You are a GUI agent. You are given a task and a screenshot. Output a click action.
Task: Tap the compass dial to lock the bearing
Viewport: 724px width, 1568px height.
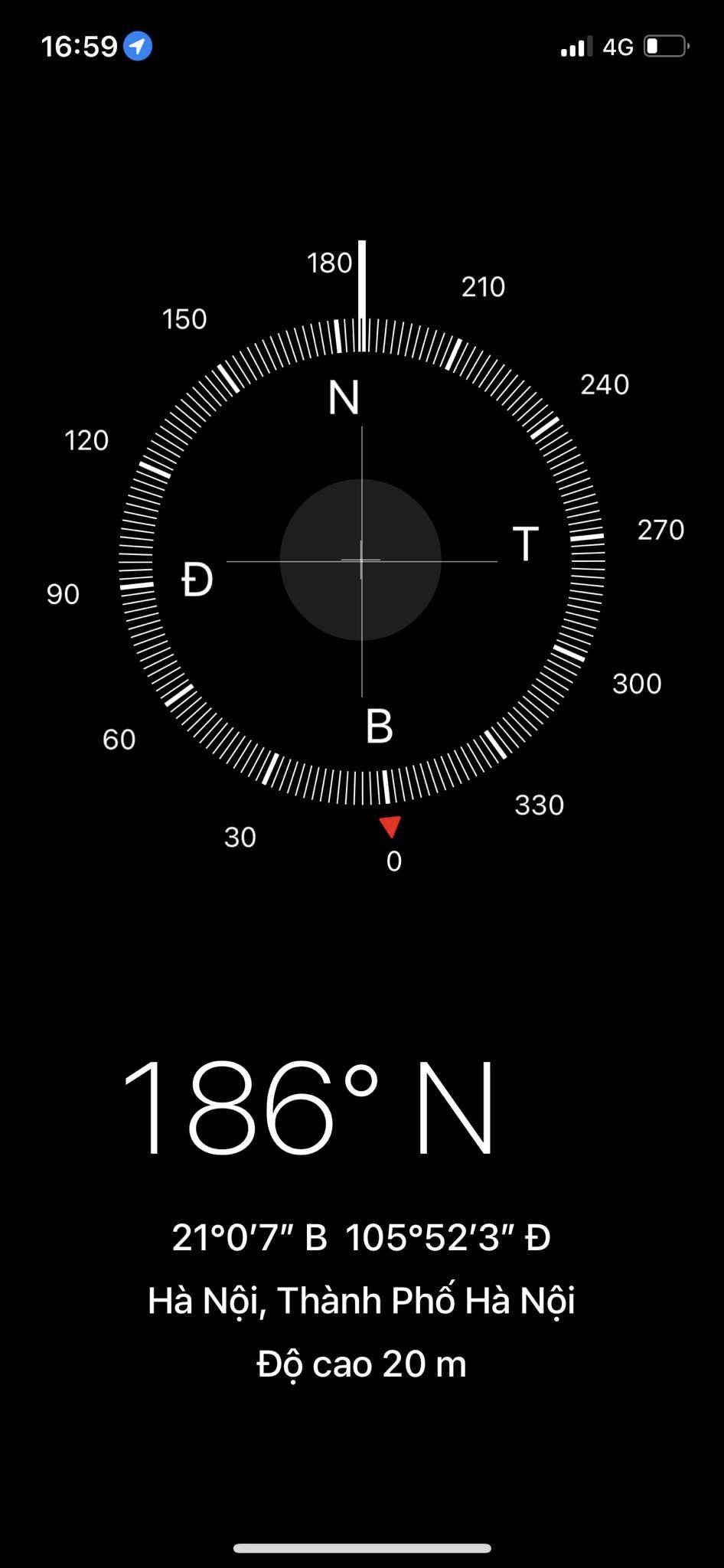361,560
